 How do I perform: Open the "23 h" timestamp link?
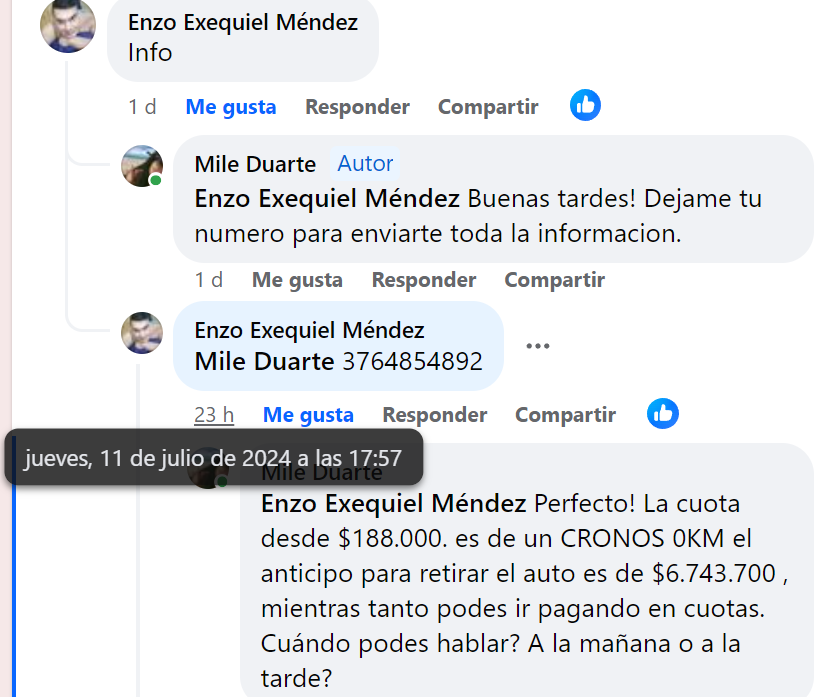[214, 415]
